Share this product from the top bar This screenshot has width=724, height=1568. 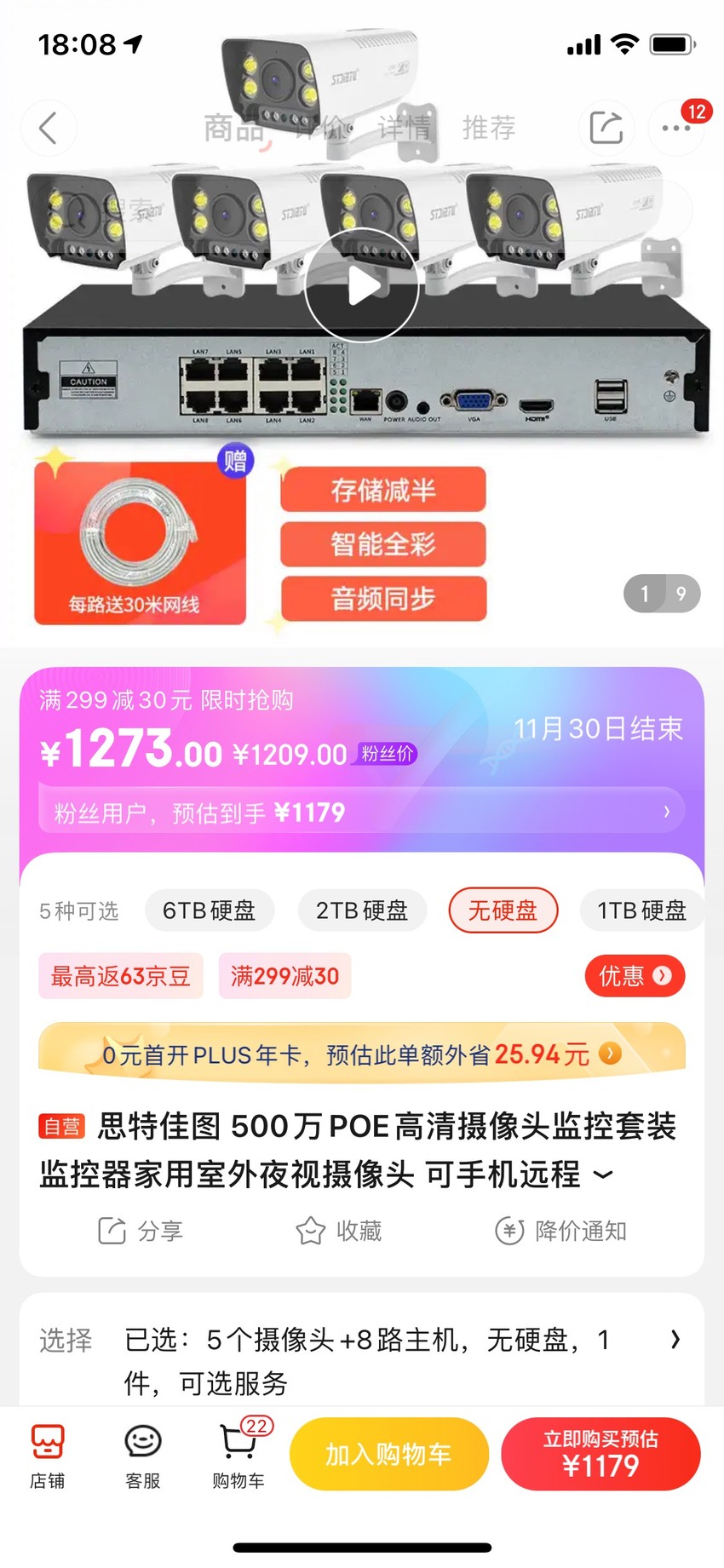click(x=606, y=128)
